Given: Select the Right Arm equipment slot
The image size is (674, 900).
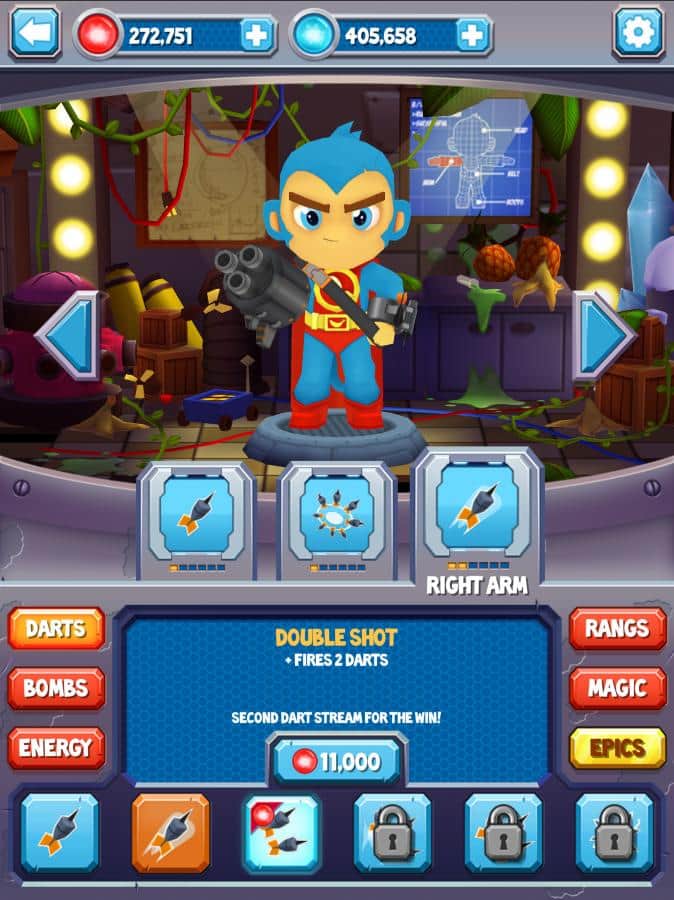Looking at the screenshot, I should pos(477,515).
